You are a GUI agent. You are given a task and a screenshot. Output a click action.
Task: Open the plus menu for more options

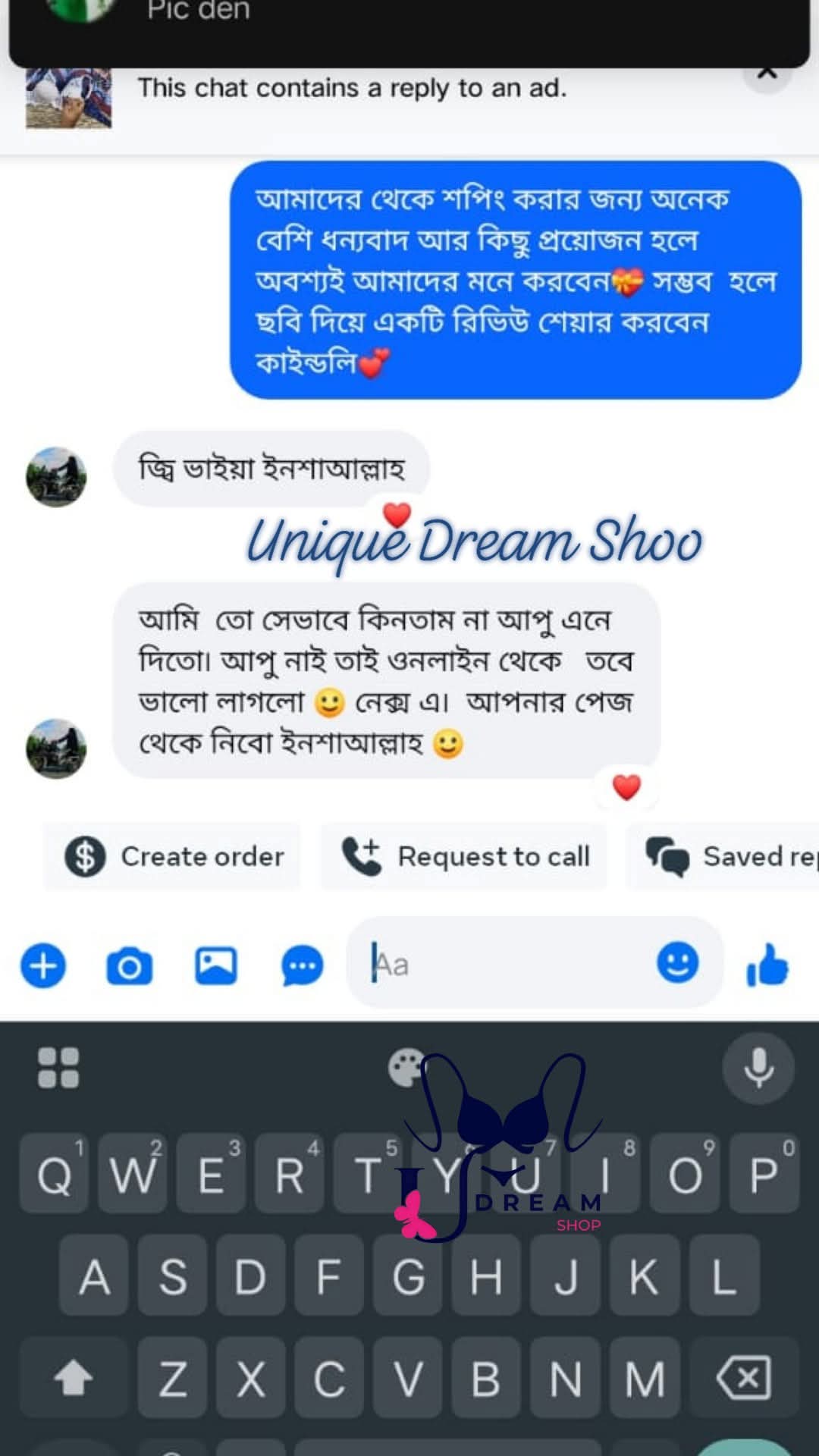43,966
